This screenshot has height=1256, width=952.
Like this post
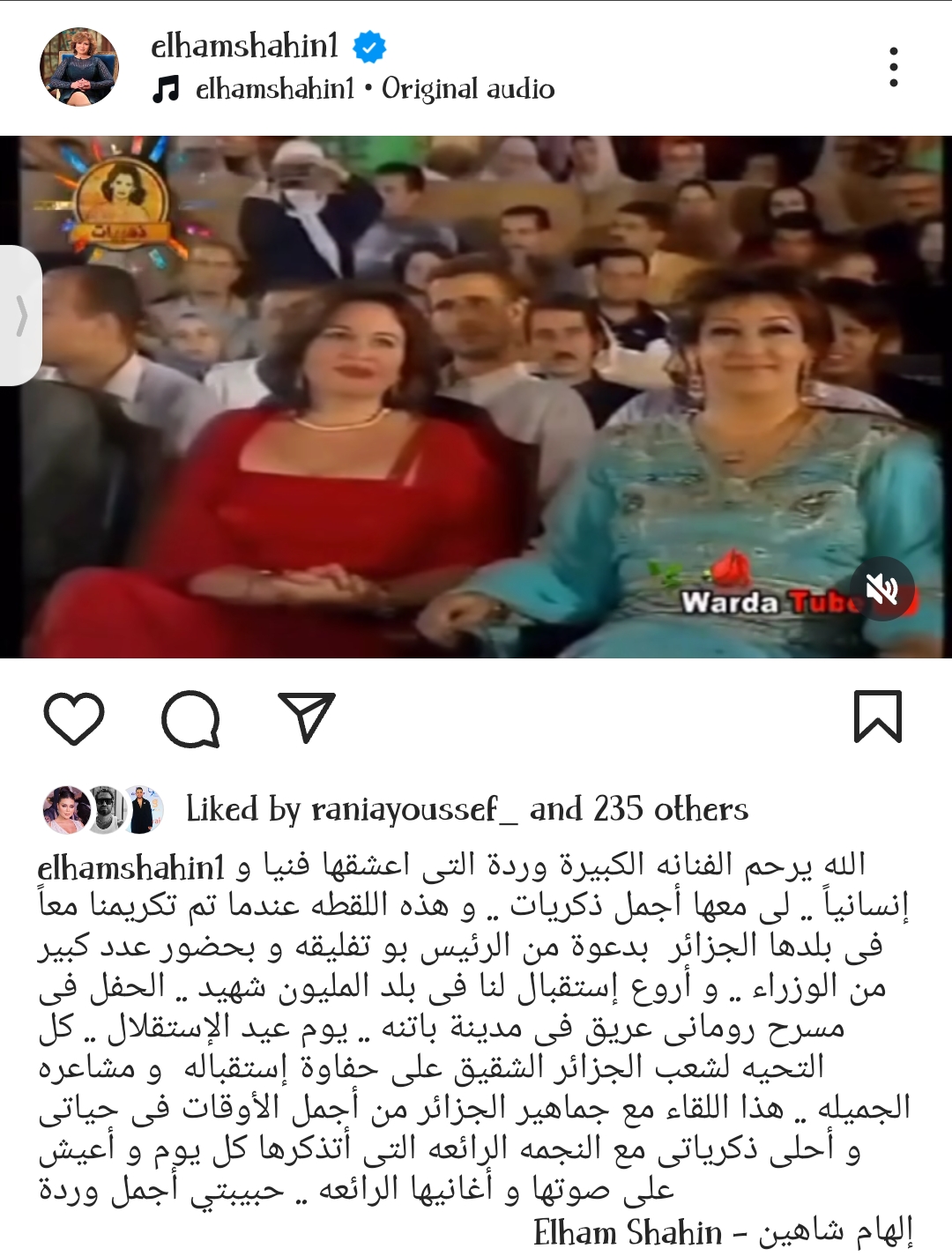74,718
